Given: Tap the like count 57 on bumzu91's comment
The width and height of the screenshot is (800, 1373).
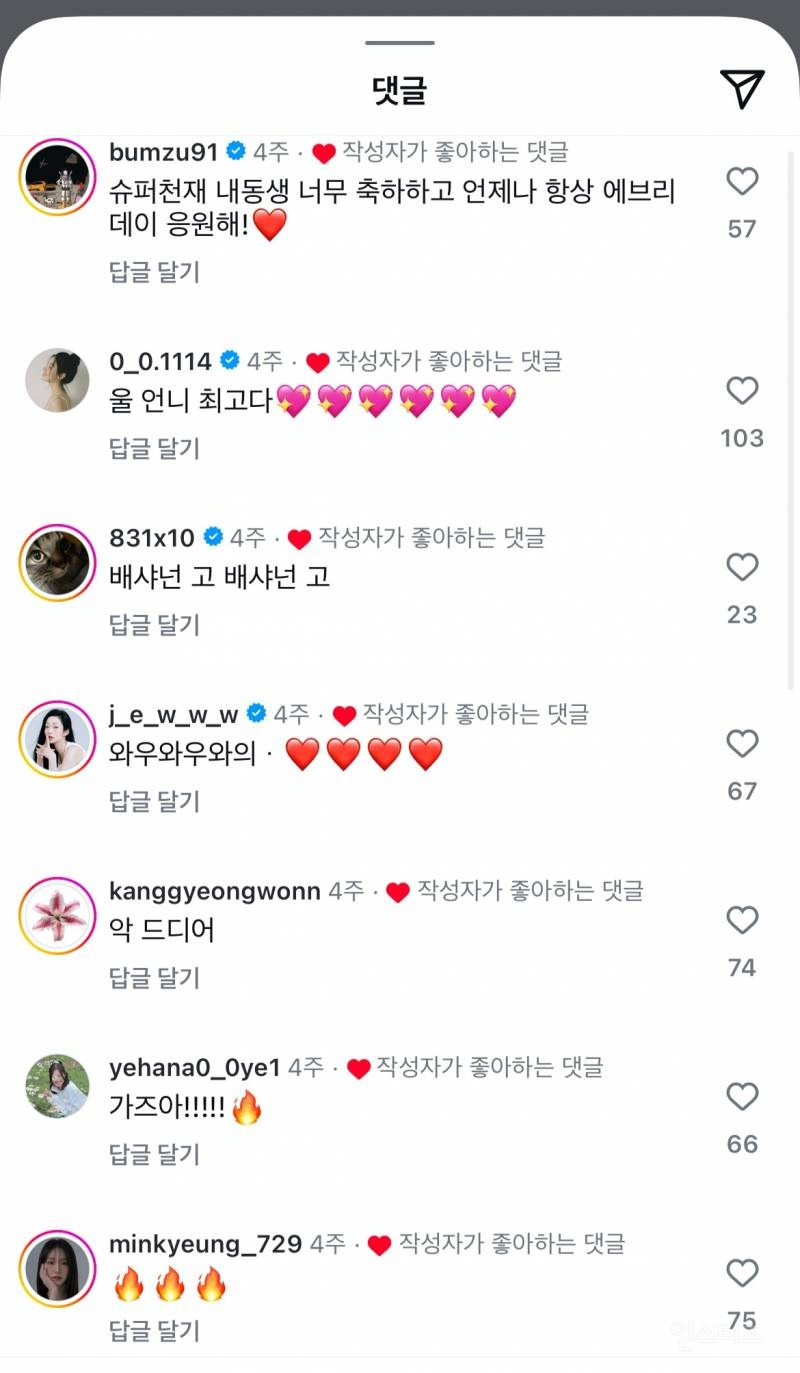Looking at the screenshot, I should point(742,227).
